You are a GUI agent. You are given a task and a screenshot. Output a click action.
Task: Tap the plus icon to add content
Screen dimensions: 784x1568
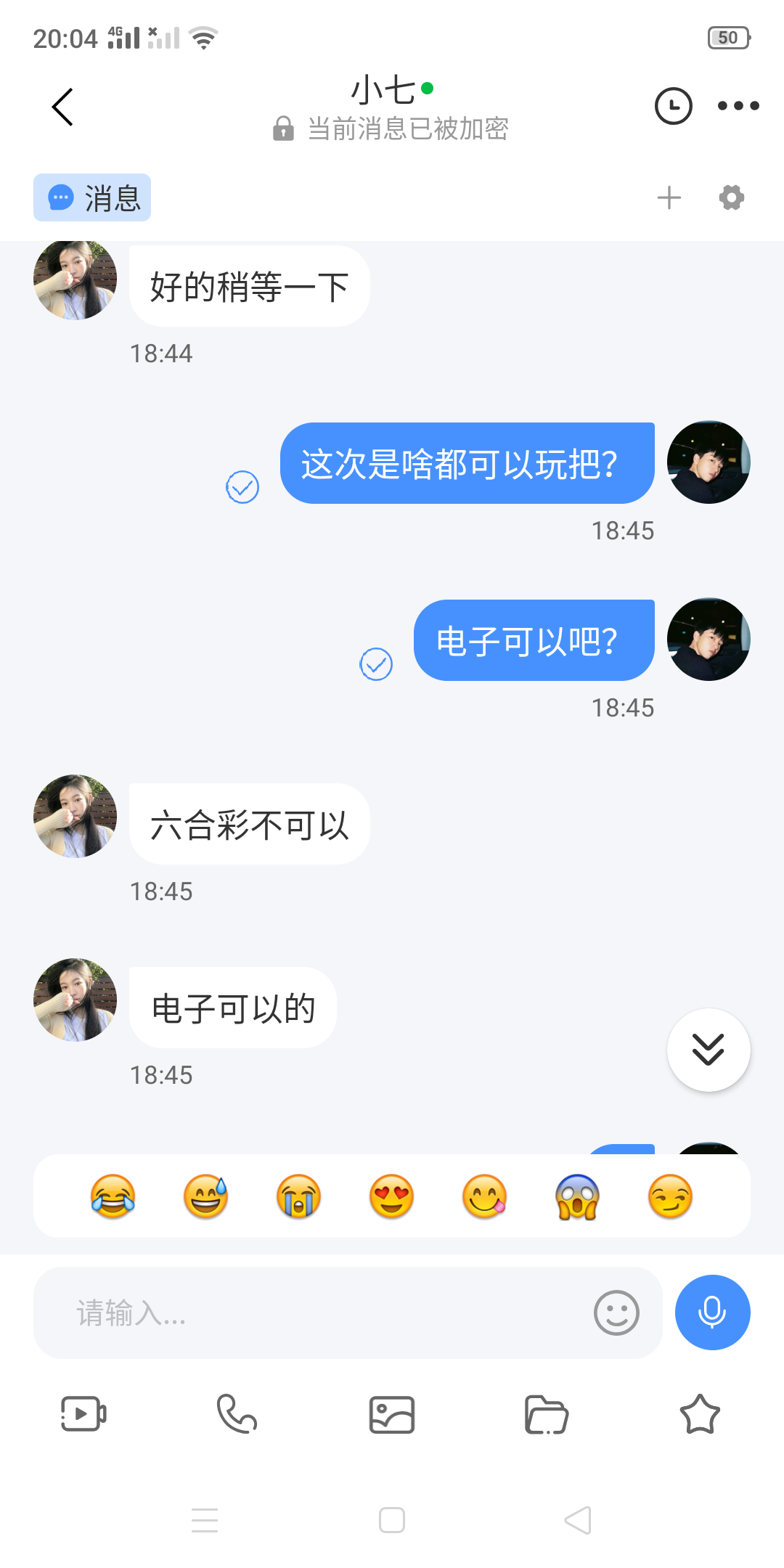pyautogui.click(x=669, y=197)
